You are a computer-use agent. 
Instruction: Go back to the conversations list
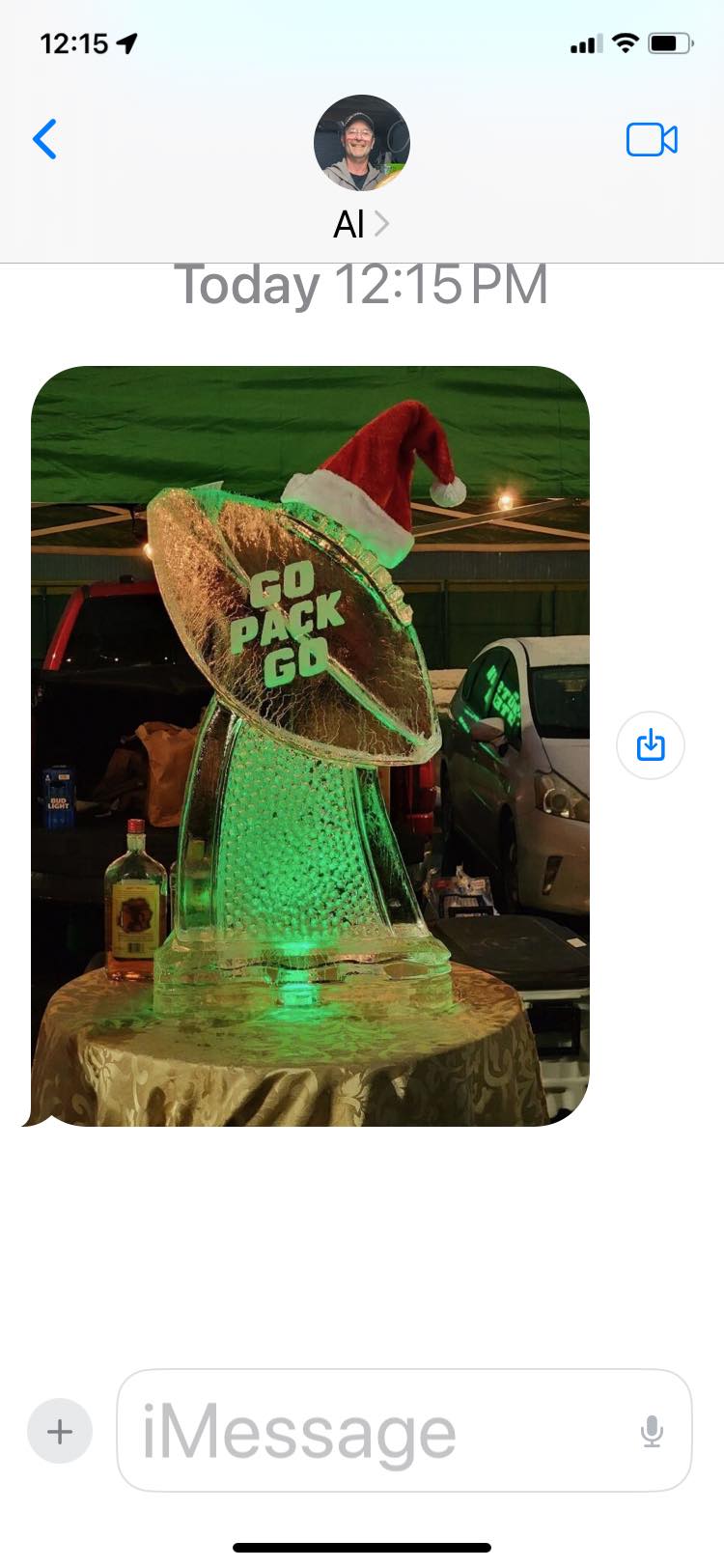pyautogui.click(x=45, y=140)
